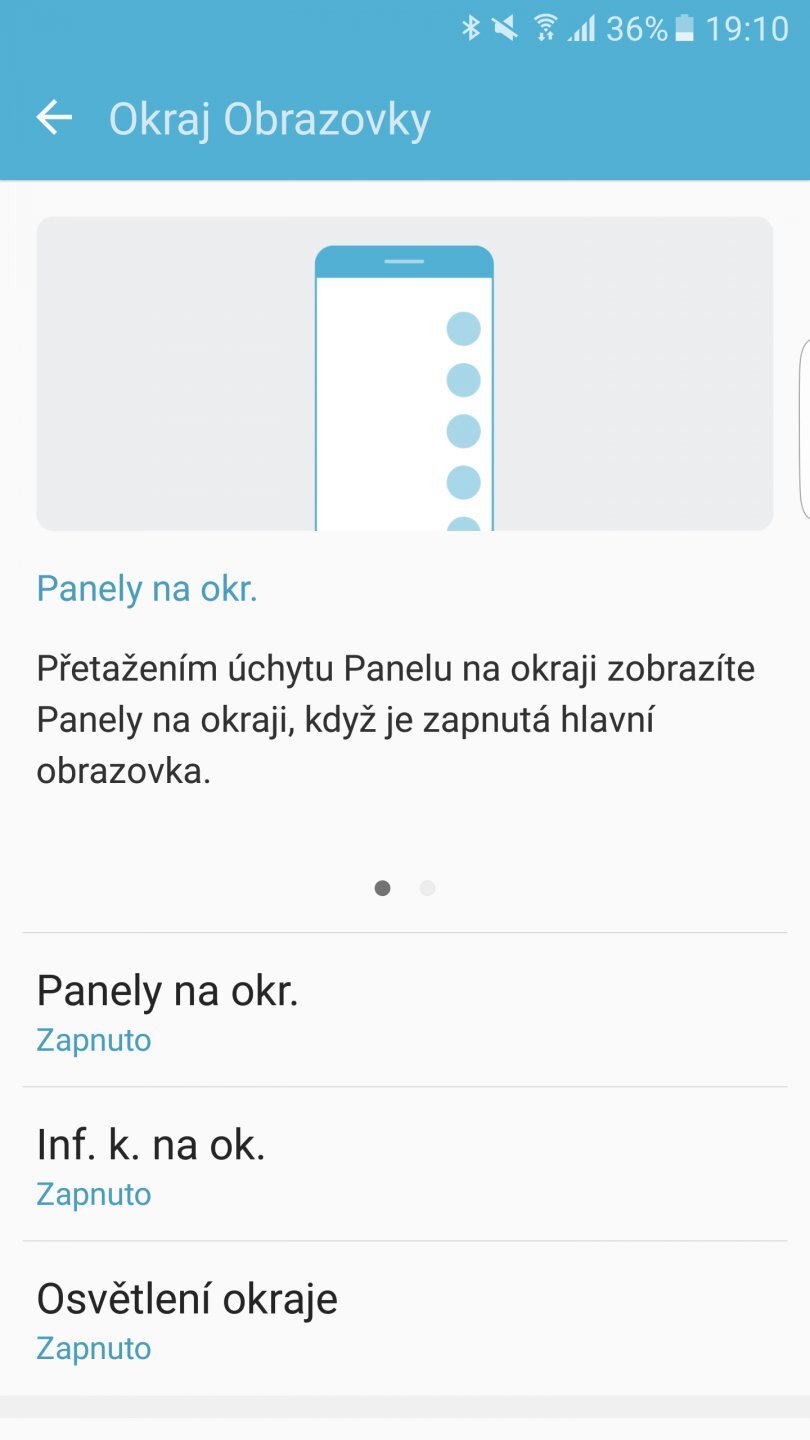
Task: Tap Zapnuto under Panely na okr.
Action: point(93,1040)
